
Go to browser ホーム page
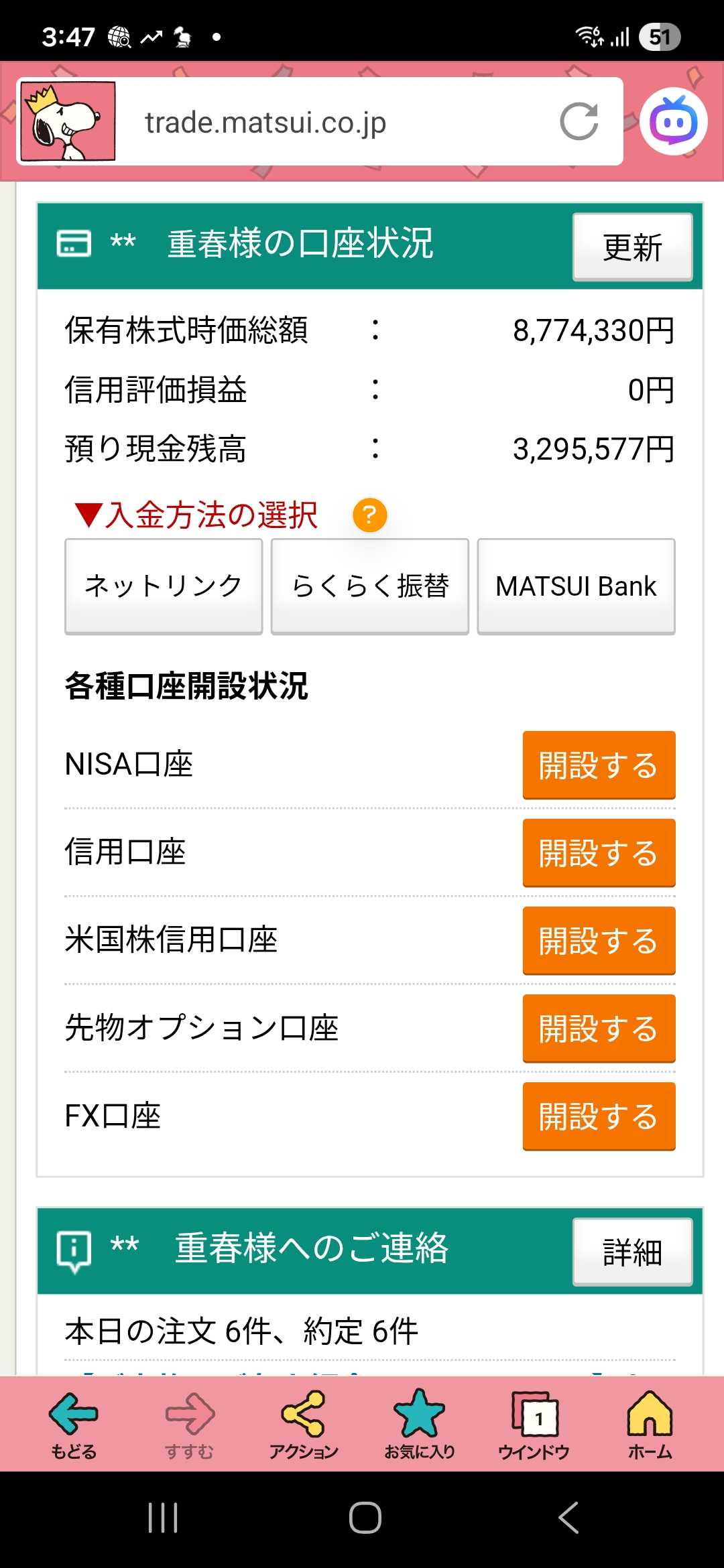tap(650, 1423)
